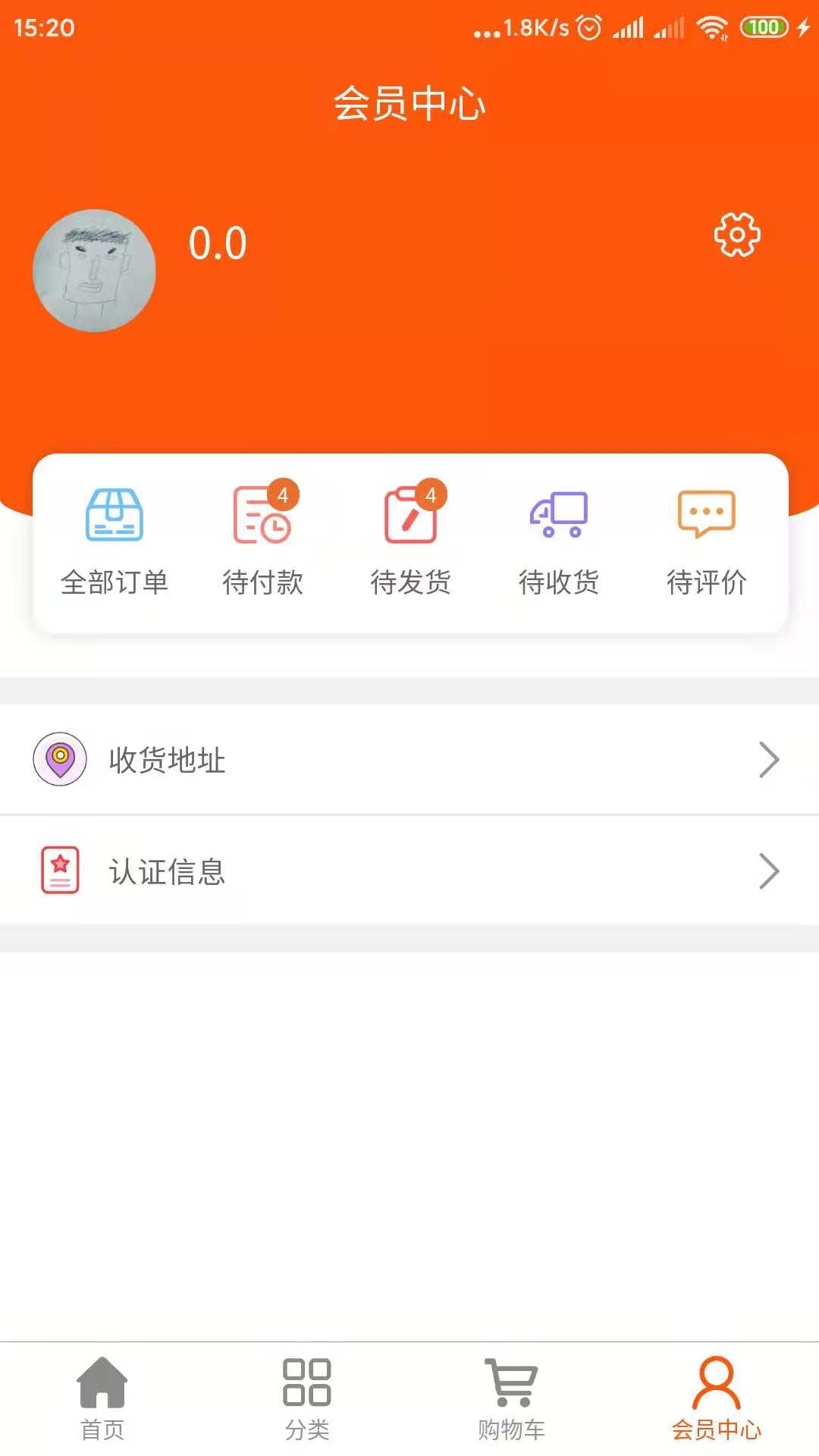Image resolution: width=819 pixels, height=1456 pixels.
Task: Expand the 收货地址 row chevron
Action: click(769, 758)
